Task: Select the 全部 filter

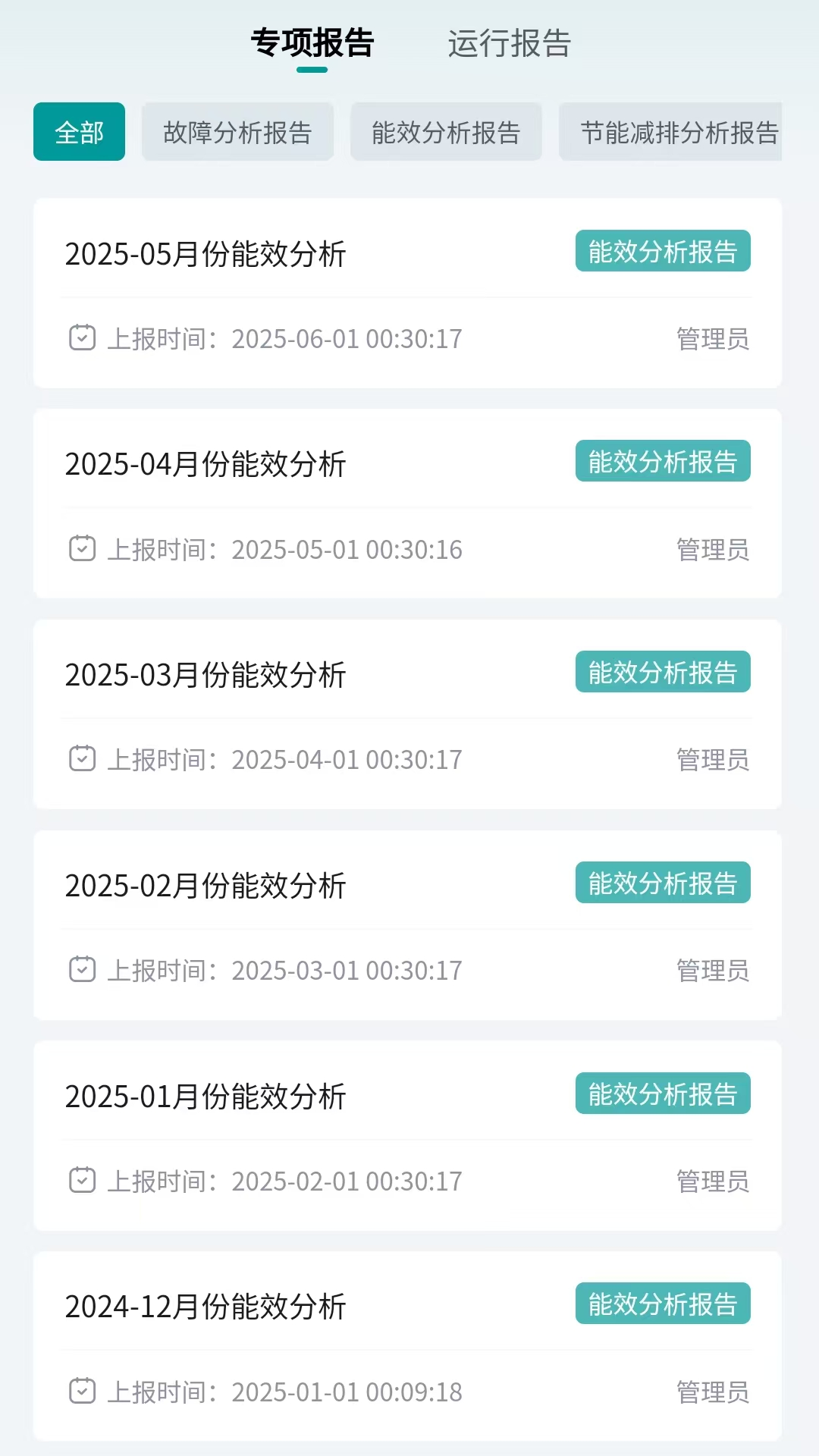Action: coord(79,131)
